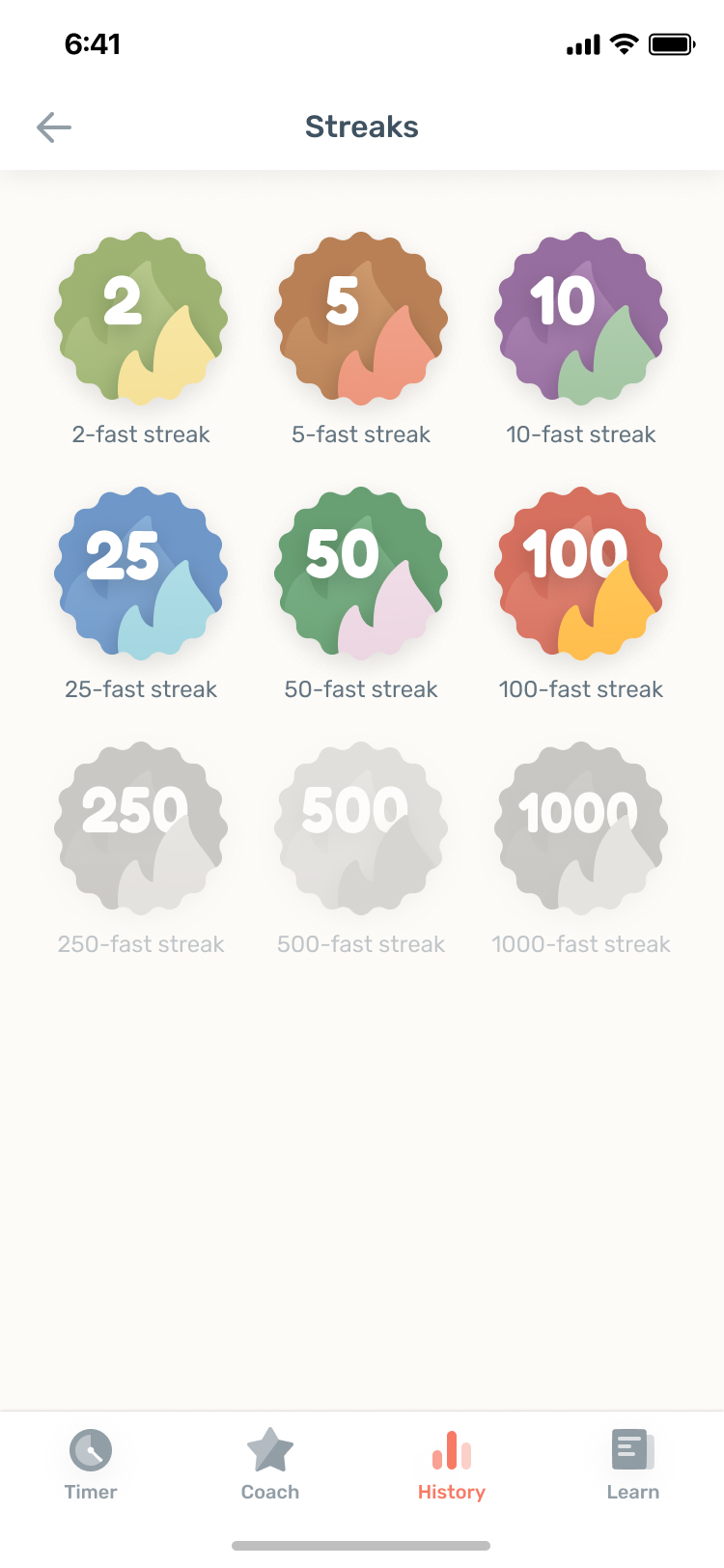View the 10-fast streak badge
The image size is (724, 1568).
coord(581,318)
